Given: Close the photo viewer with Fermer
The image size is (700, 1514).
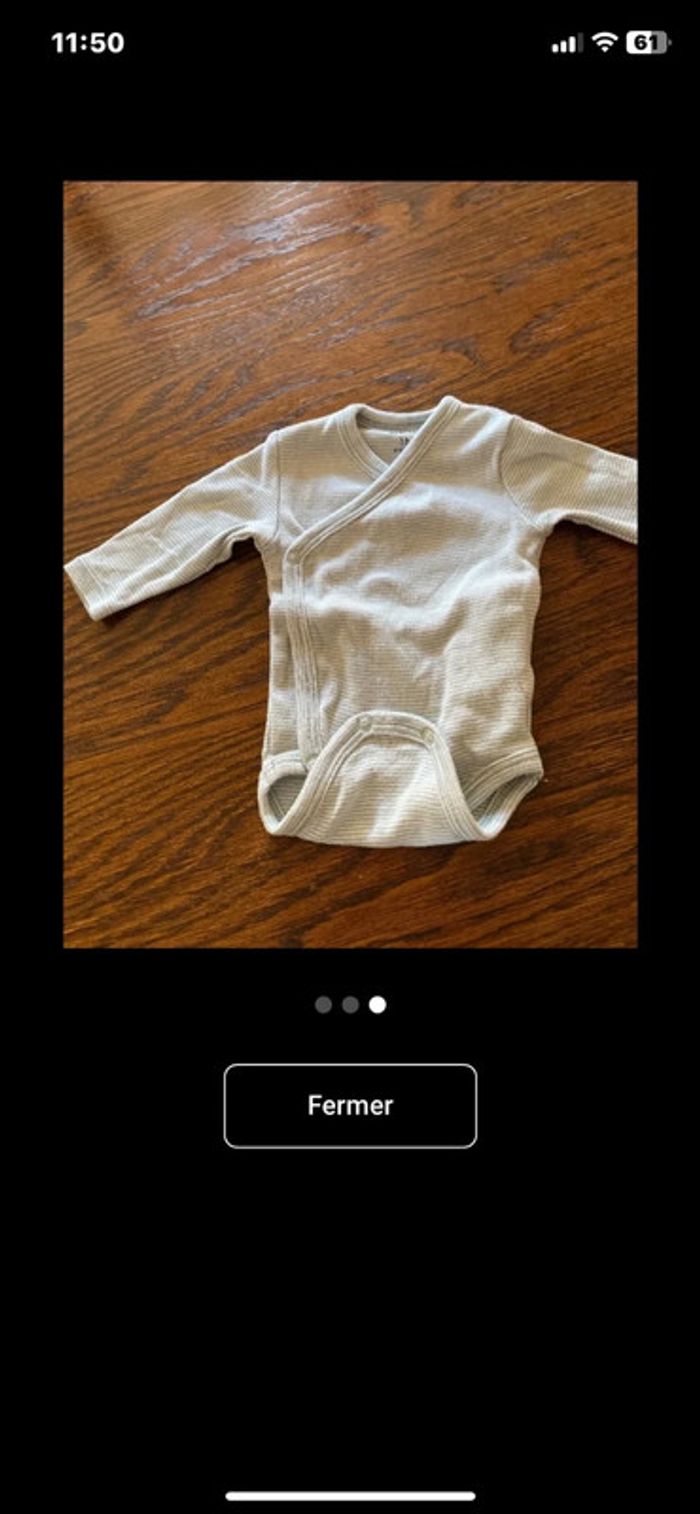Looking at the screenshot, I should [350, 1105].
